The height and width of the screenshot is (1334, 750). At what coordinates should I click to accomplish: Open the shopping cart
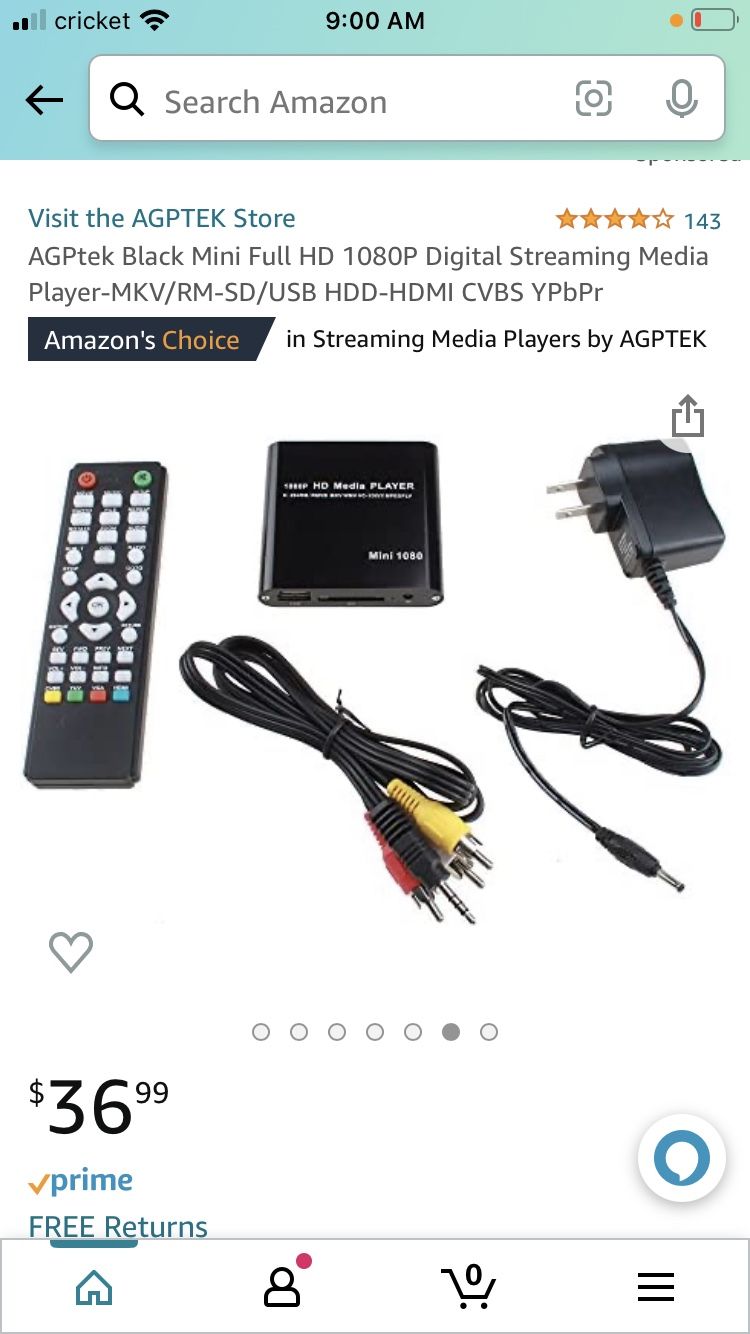468,1286
